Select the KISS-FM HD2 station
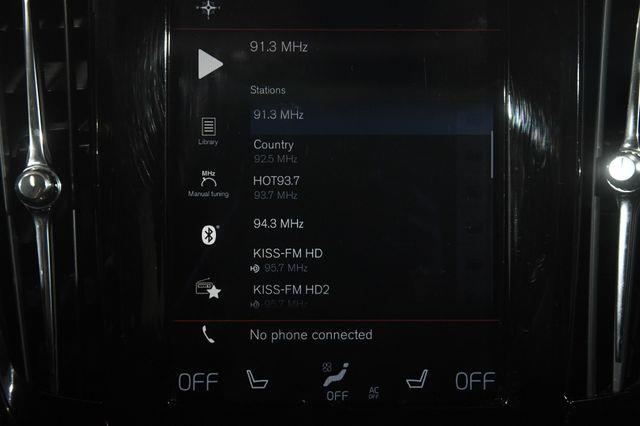 (370, 294)
